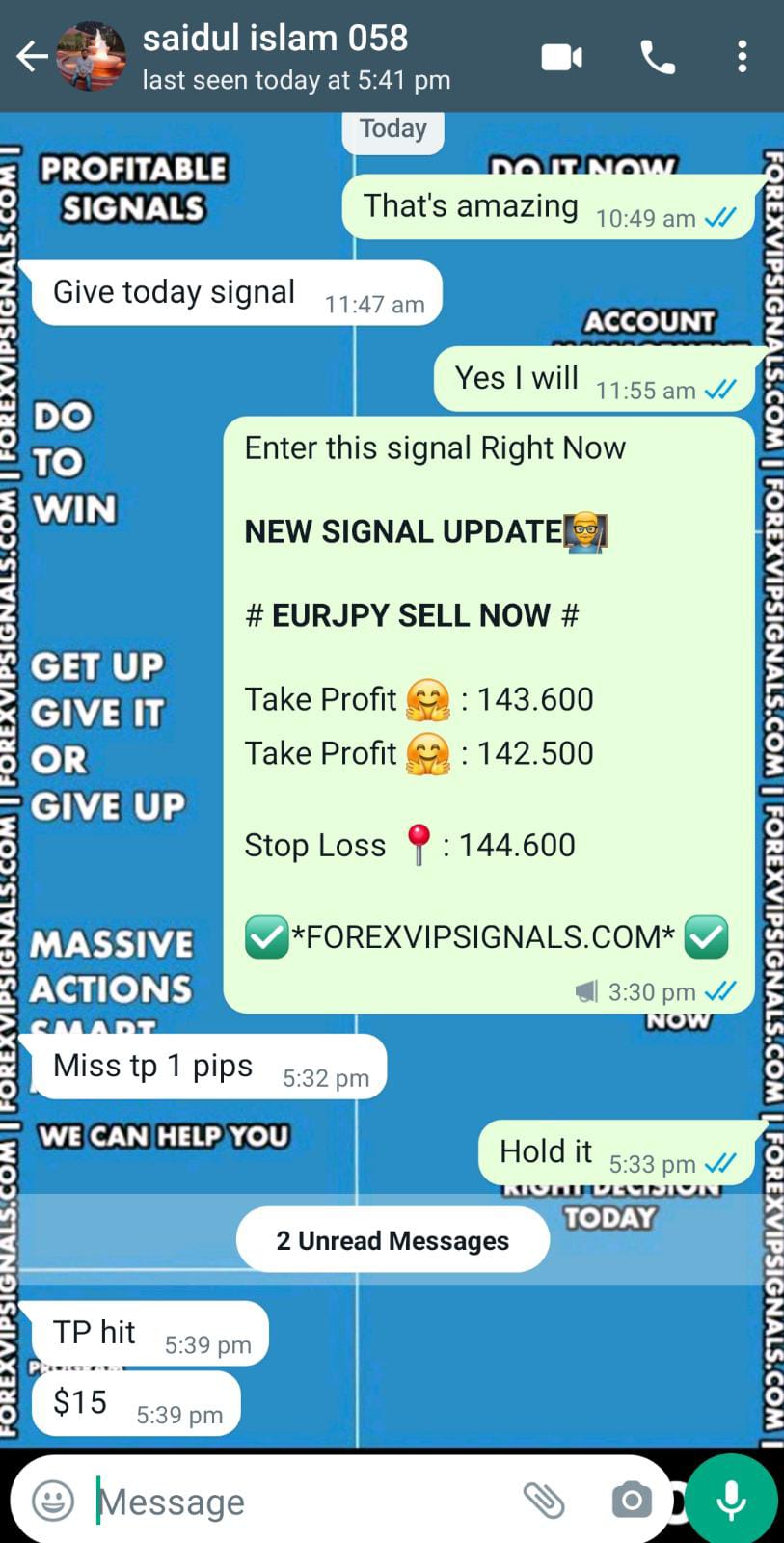Open the emoji picker

(53, 1501)
